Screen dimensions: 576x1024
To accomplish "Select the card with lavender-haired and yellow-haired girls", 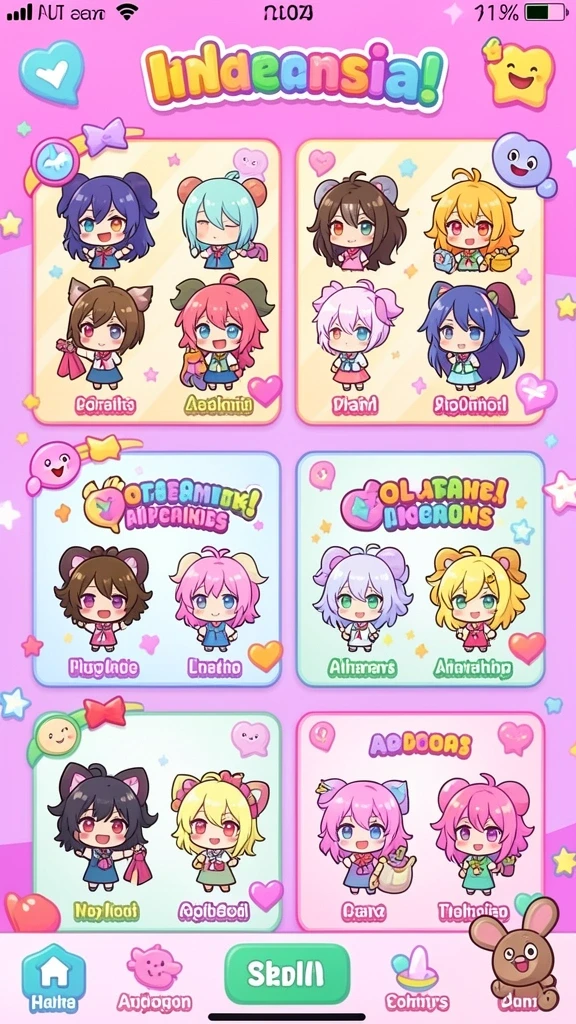I will 420,569.
